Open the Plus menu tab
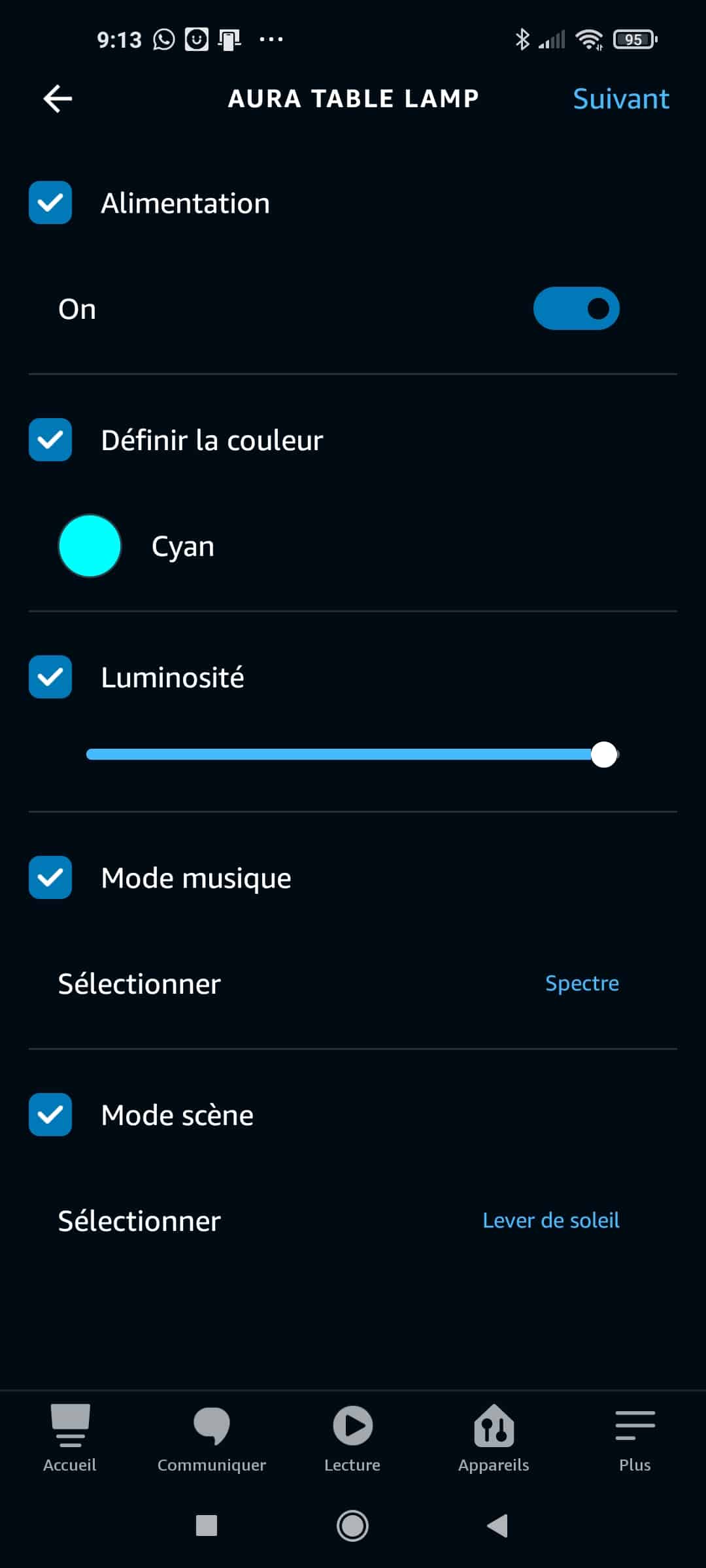The width and height of the screenshot is (706, 1568). [x=634, y=1439]
